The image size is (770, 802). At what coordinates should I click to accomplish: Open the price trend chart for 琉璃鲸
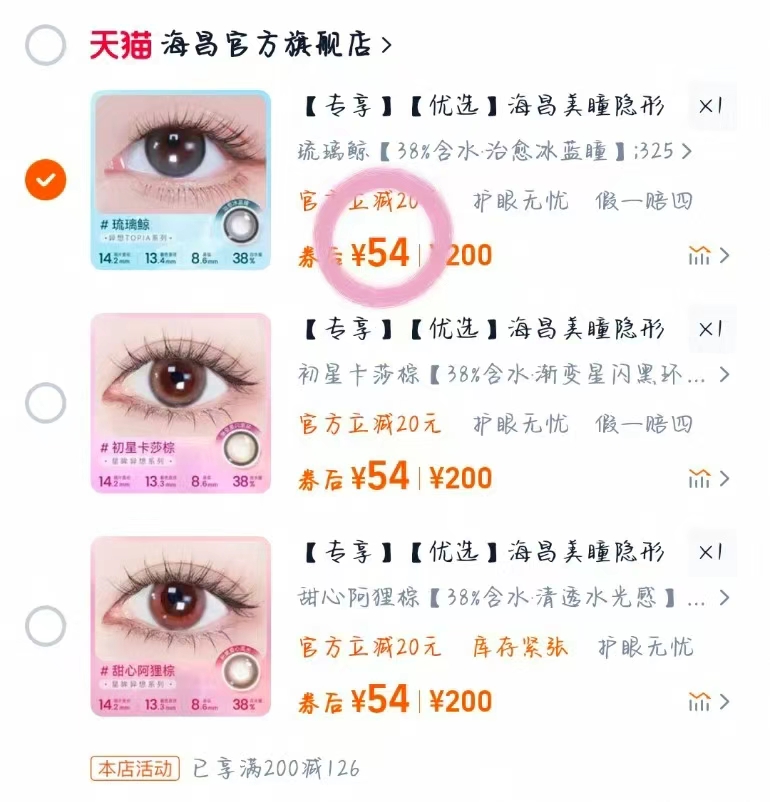(700, 255)
